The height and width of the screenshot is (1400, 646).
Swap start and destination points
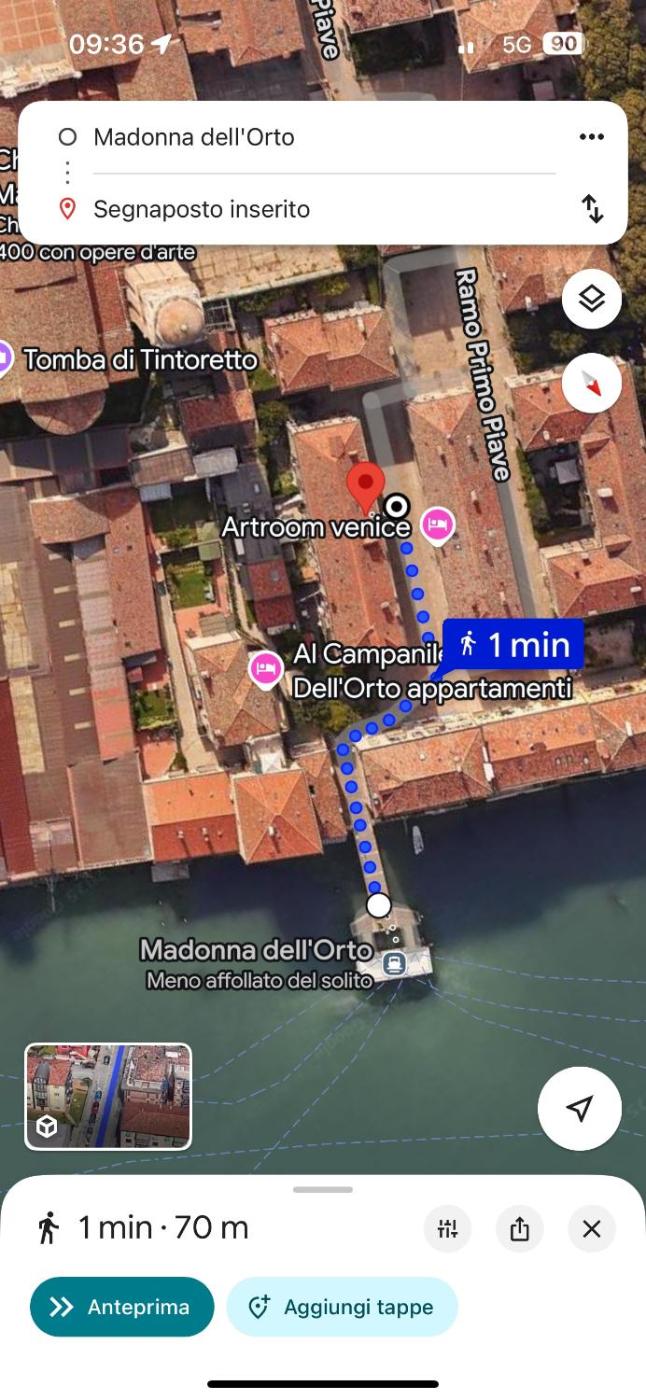click(x=592, y=209)
